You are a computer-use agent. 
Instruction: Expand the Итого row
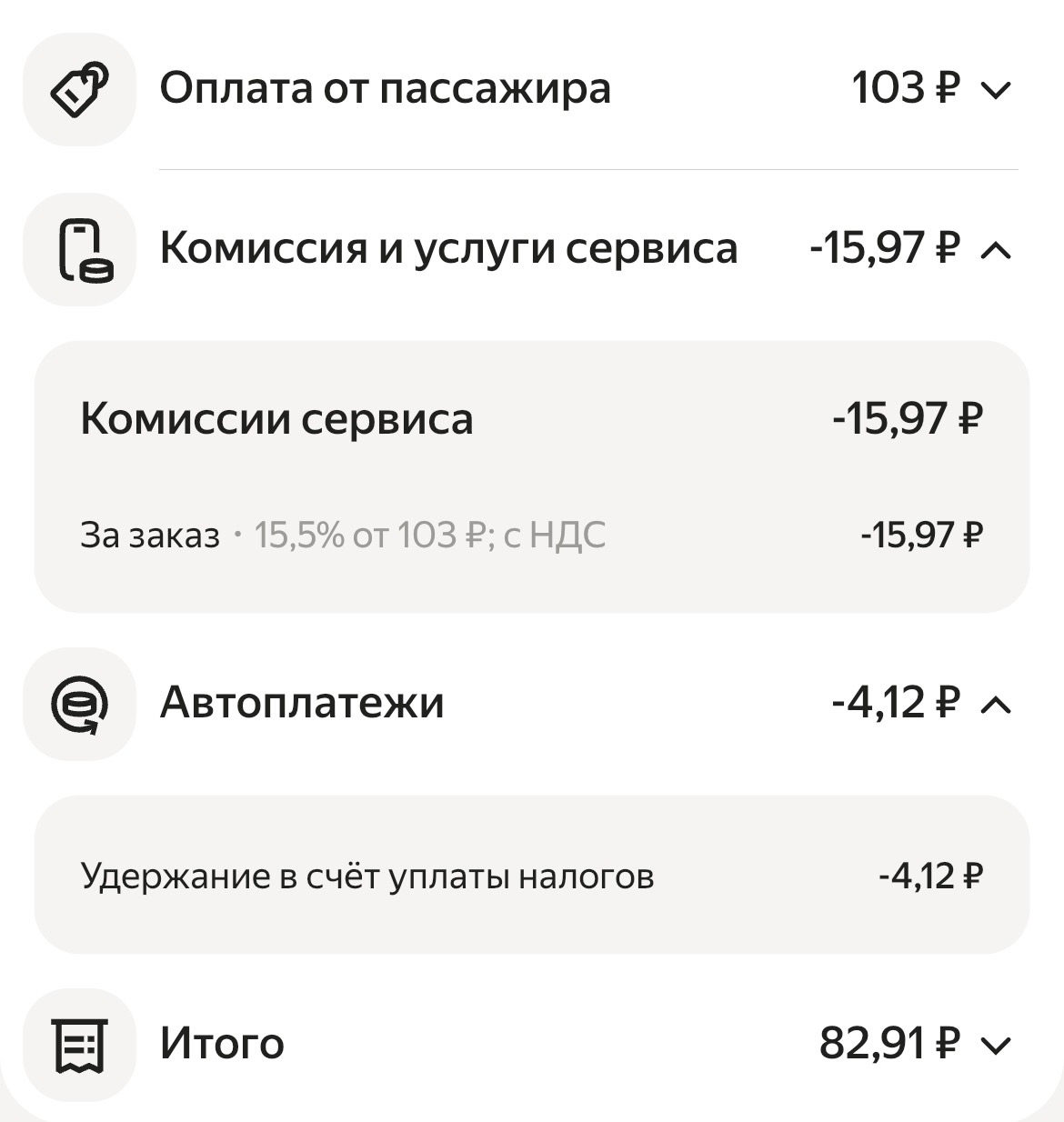click(x=997, y=1045)
